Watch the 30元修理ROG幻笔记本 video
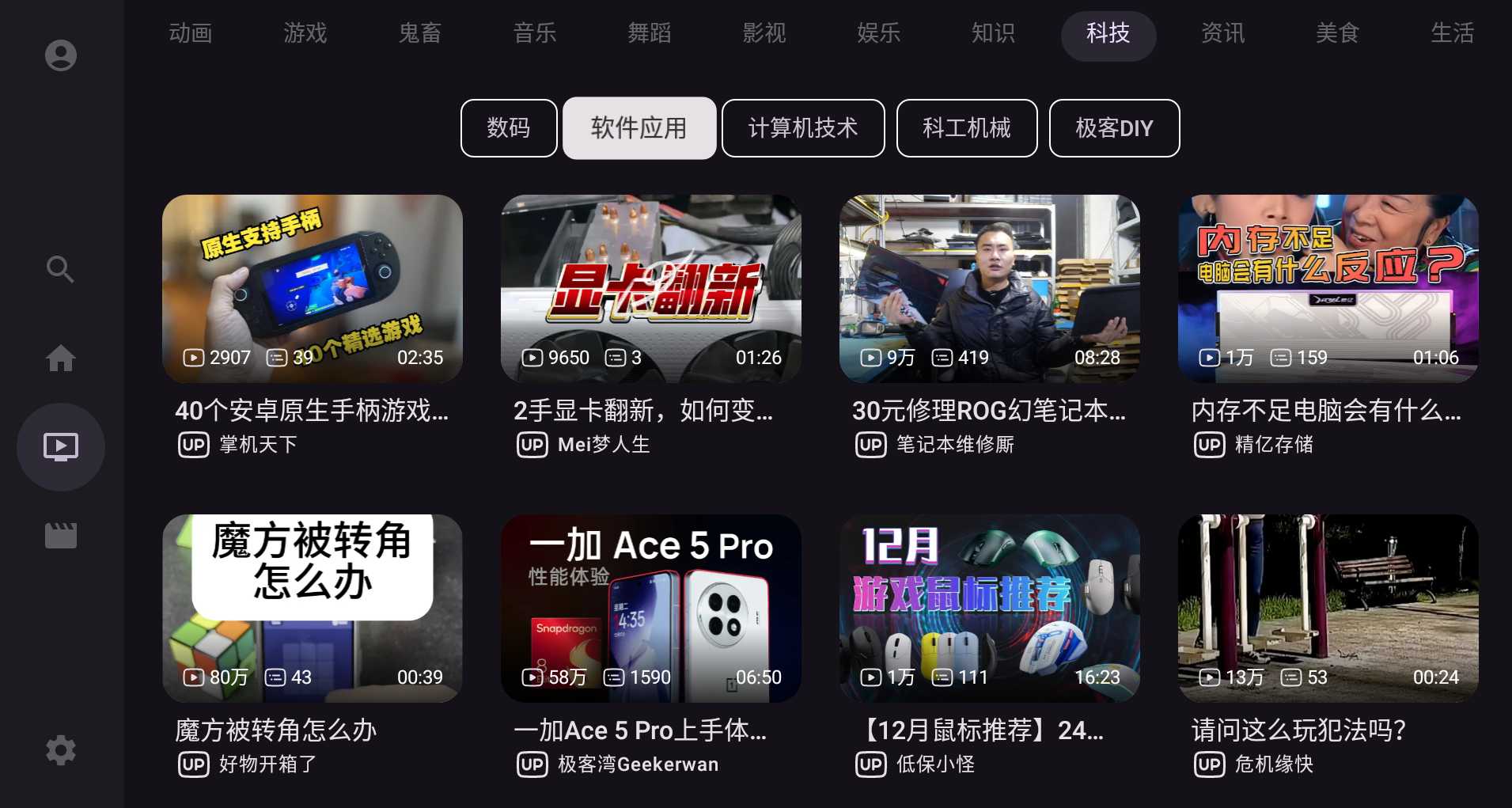 tap(990, 289)
